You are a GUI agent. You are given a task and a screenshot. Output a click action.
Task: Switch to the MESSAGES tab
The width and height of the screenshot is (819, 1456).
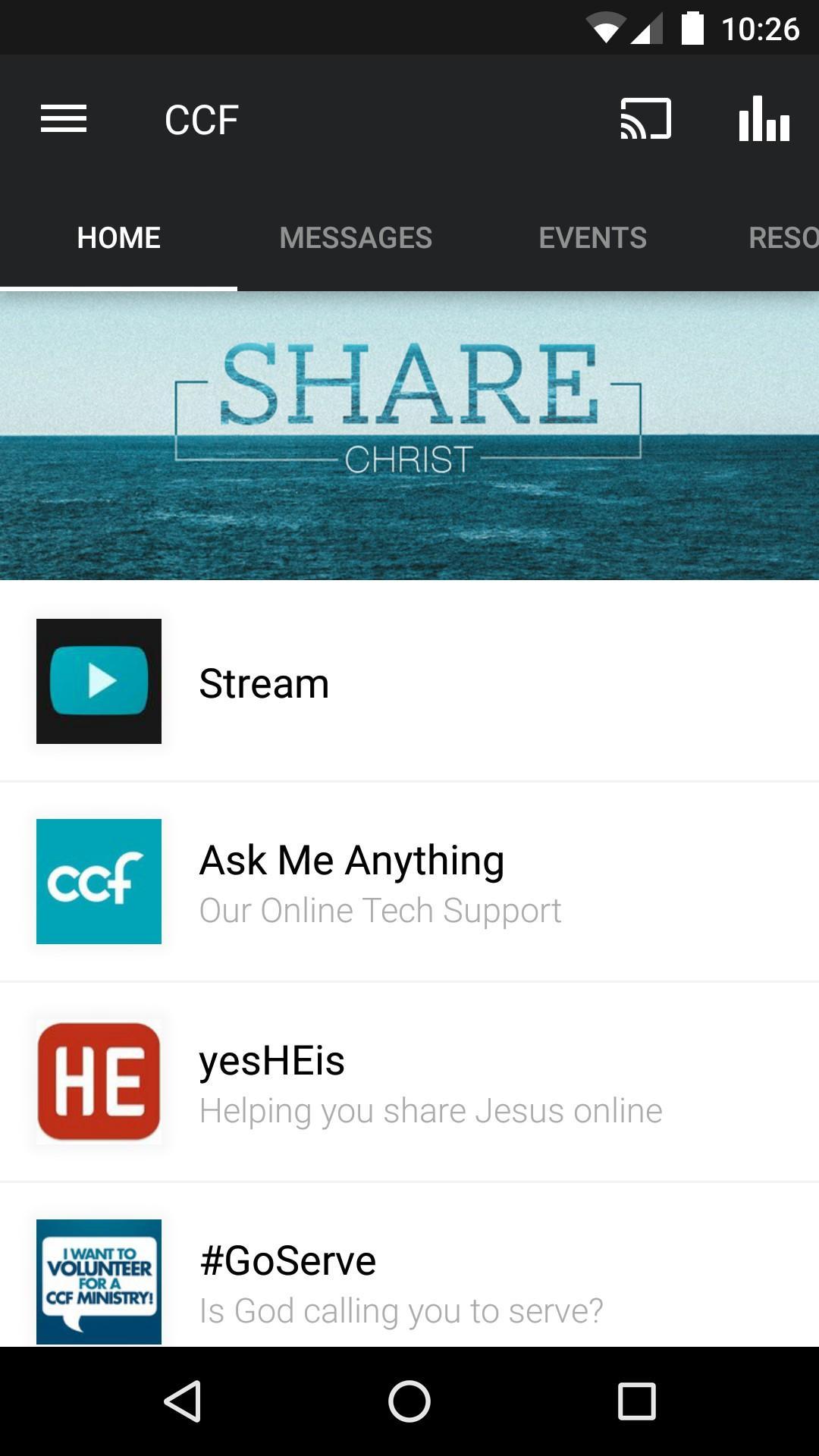(356, 237)
